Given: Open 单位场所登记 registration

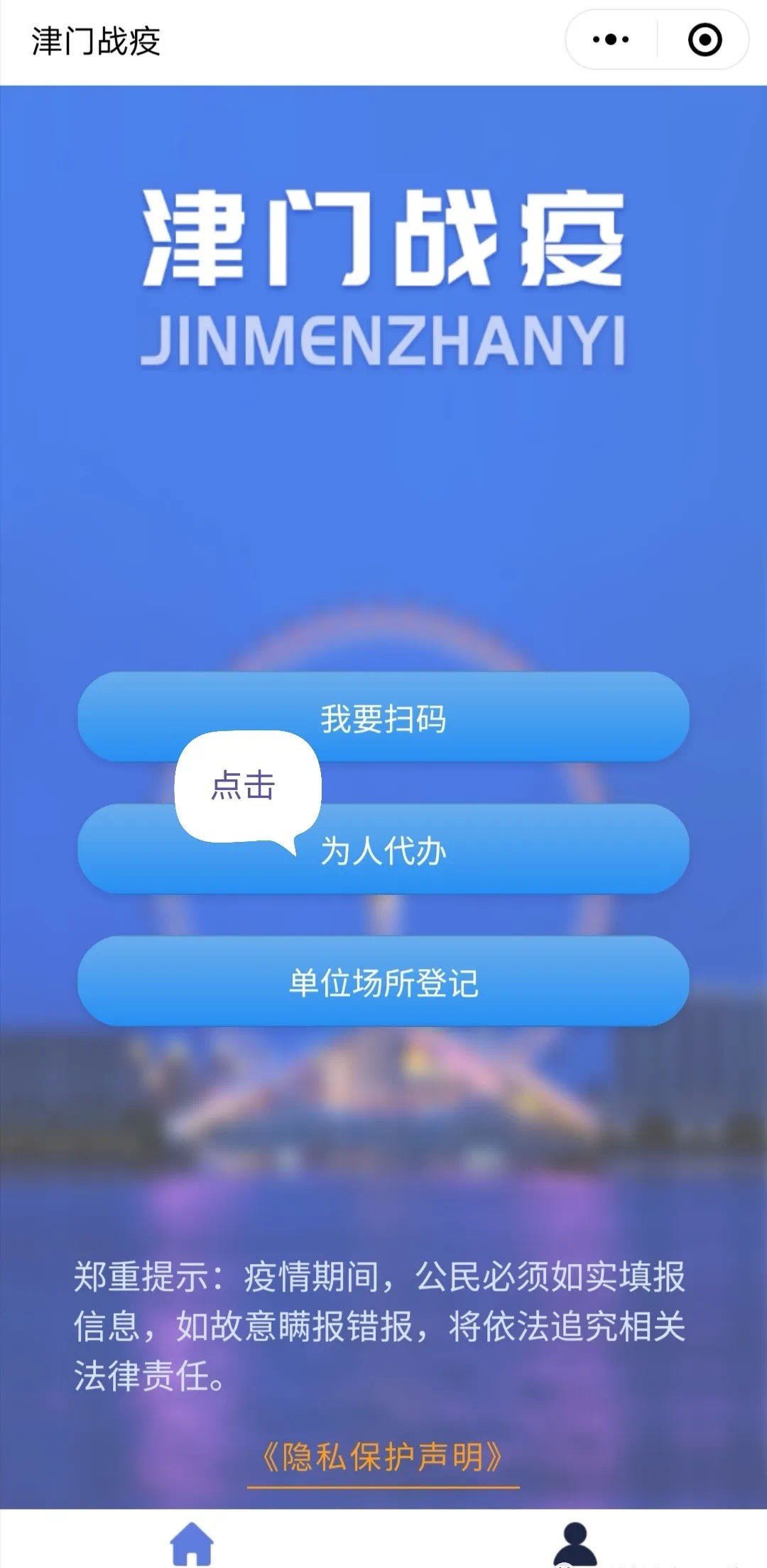Looking at the screenshot, I should tap(383, 982).
